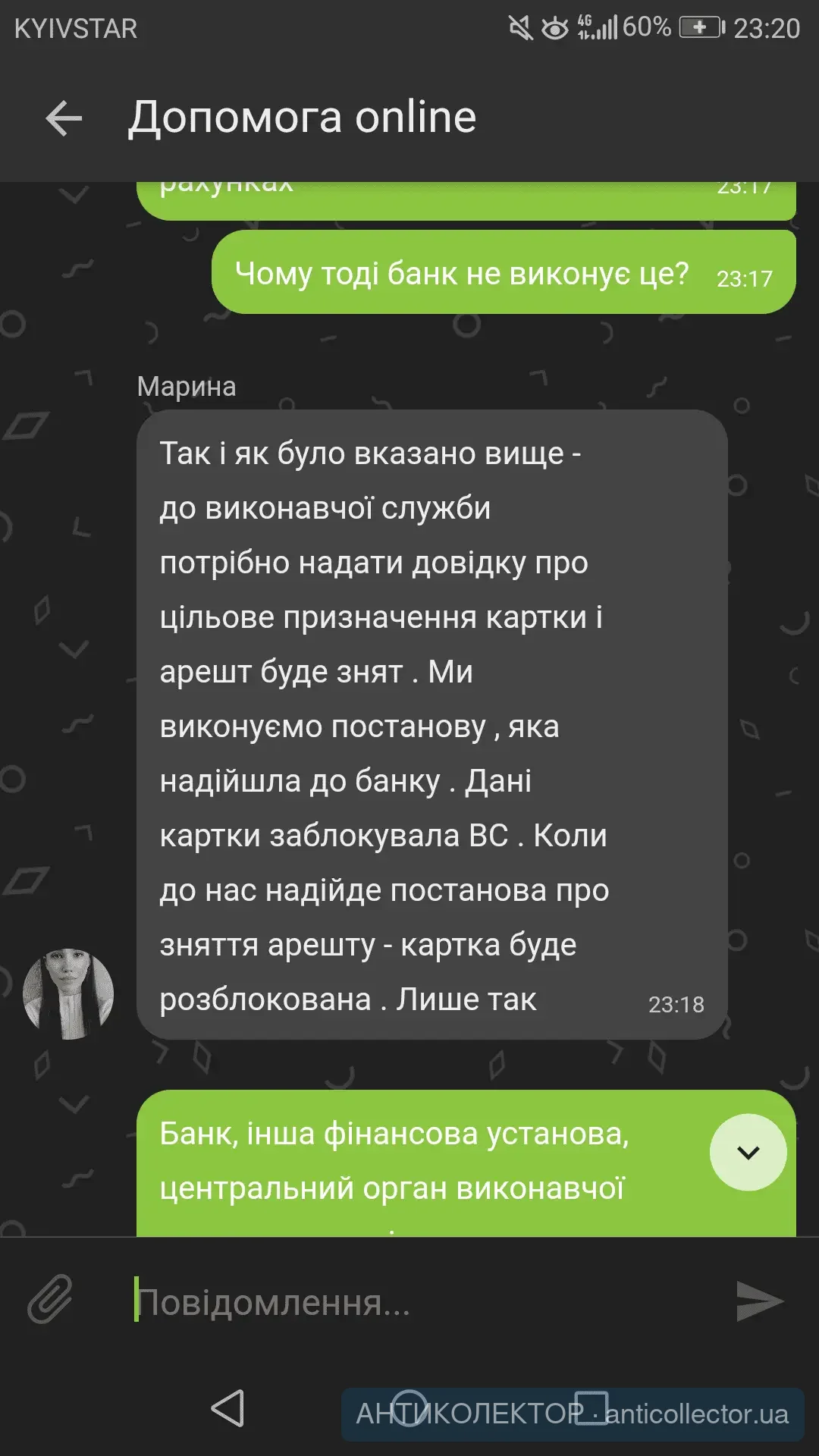Send the message with arrow icon
This screenshot has width=819, height=1456.
point(759,1301)
